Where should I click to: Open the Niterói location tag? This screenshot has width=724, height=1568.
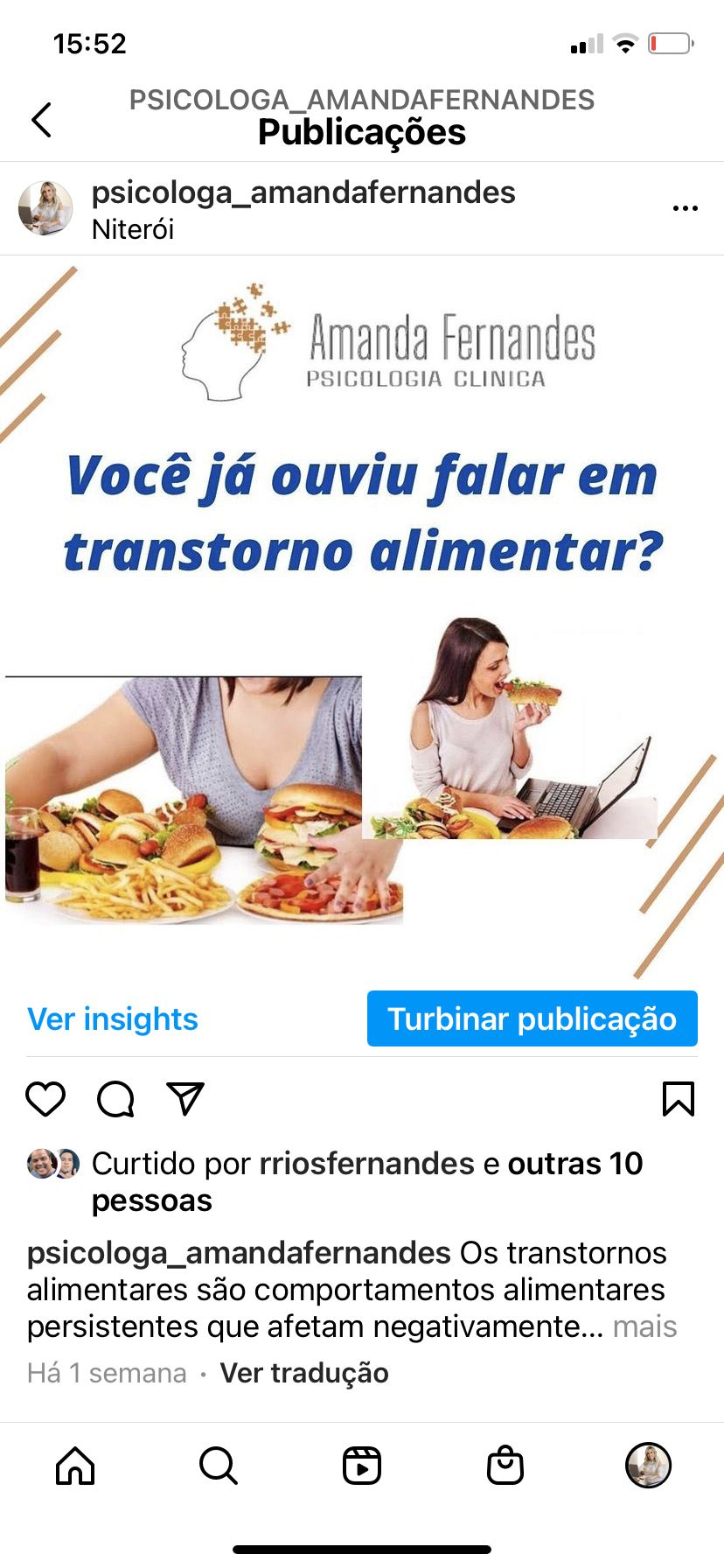coord(133,230)
